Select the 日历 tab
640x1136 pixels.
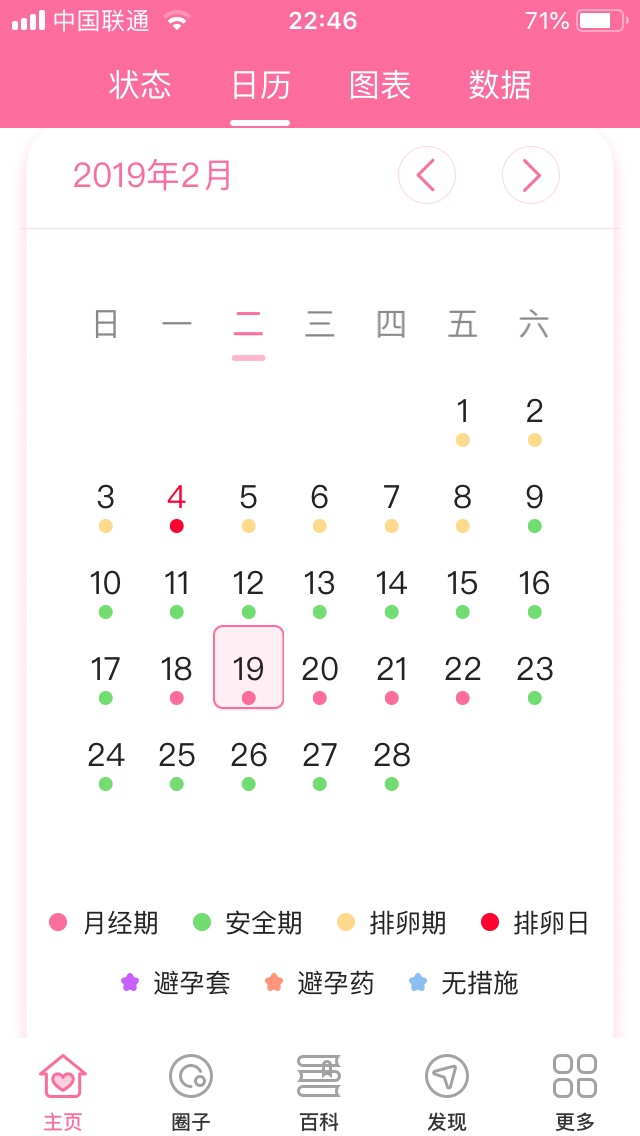pos(260,85)
